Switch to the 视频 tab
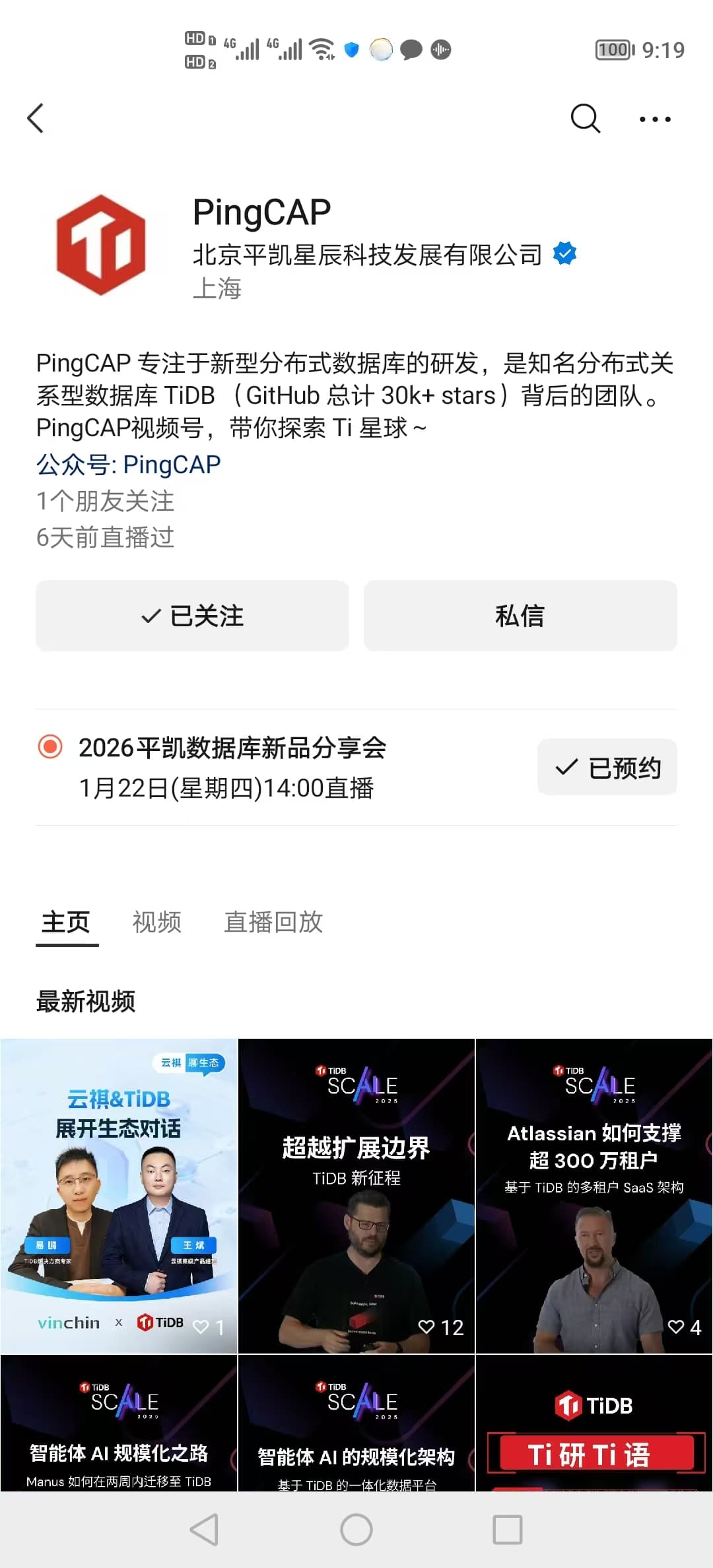The width and height of the screenshot is (713, 1568). (x=156, y=922)
